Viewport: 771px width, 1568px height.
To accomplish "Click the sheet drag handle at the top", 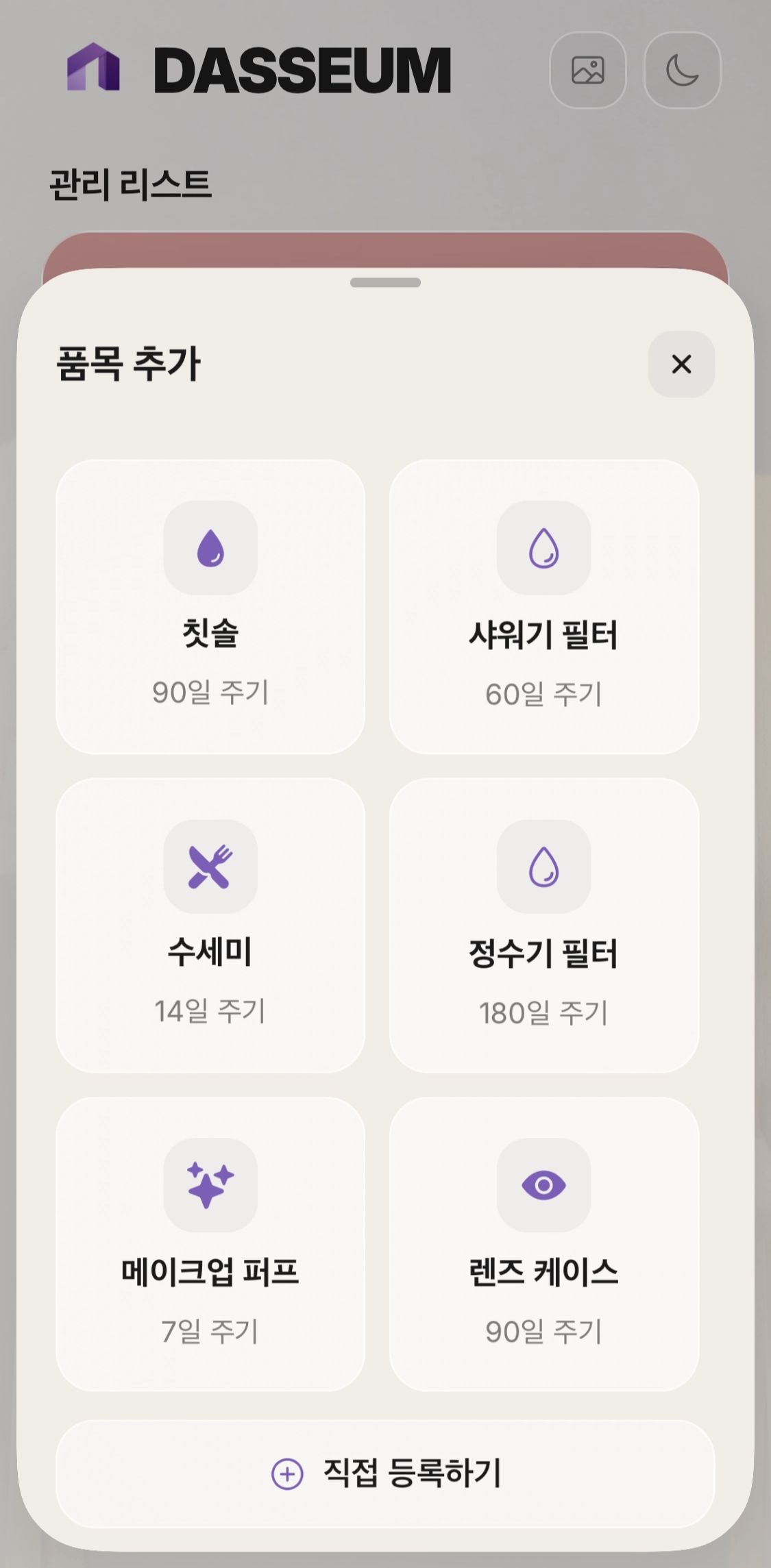I will pos(385,281).
